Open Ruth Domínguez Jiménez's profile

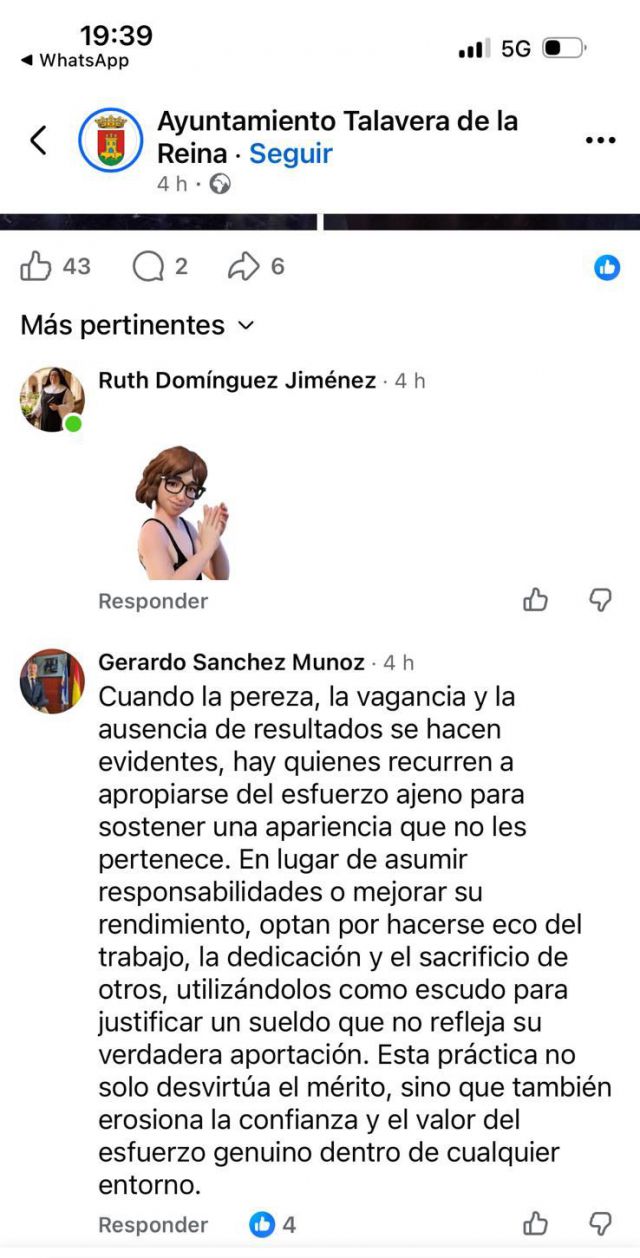coord(237,380)
